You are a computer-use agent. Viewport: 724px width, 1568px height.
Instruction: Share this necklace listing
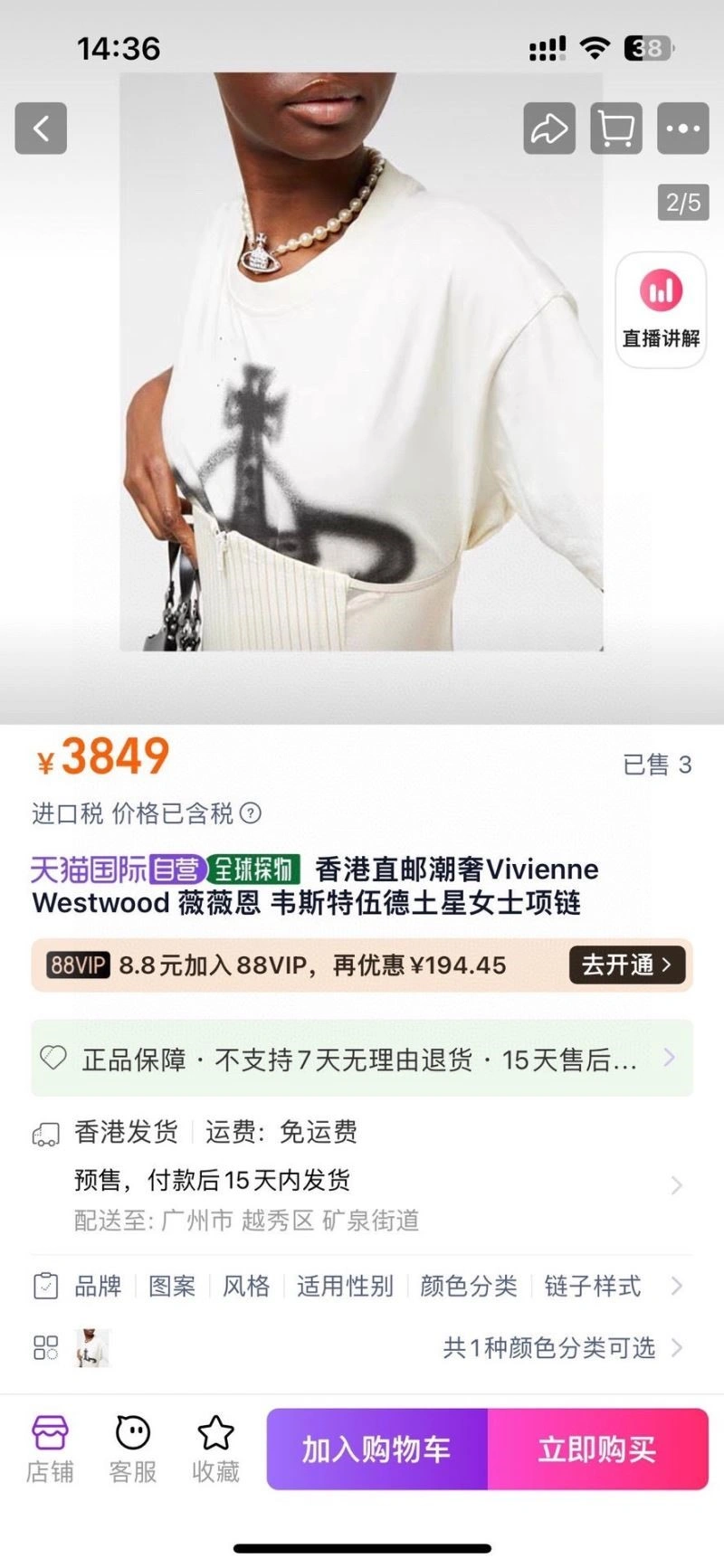pos(549,128)
